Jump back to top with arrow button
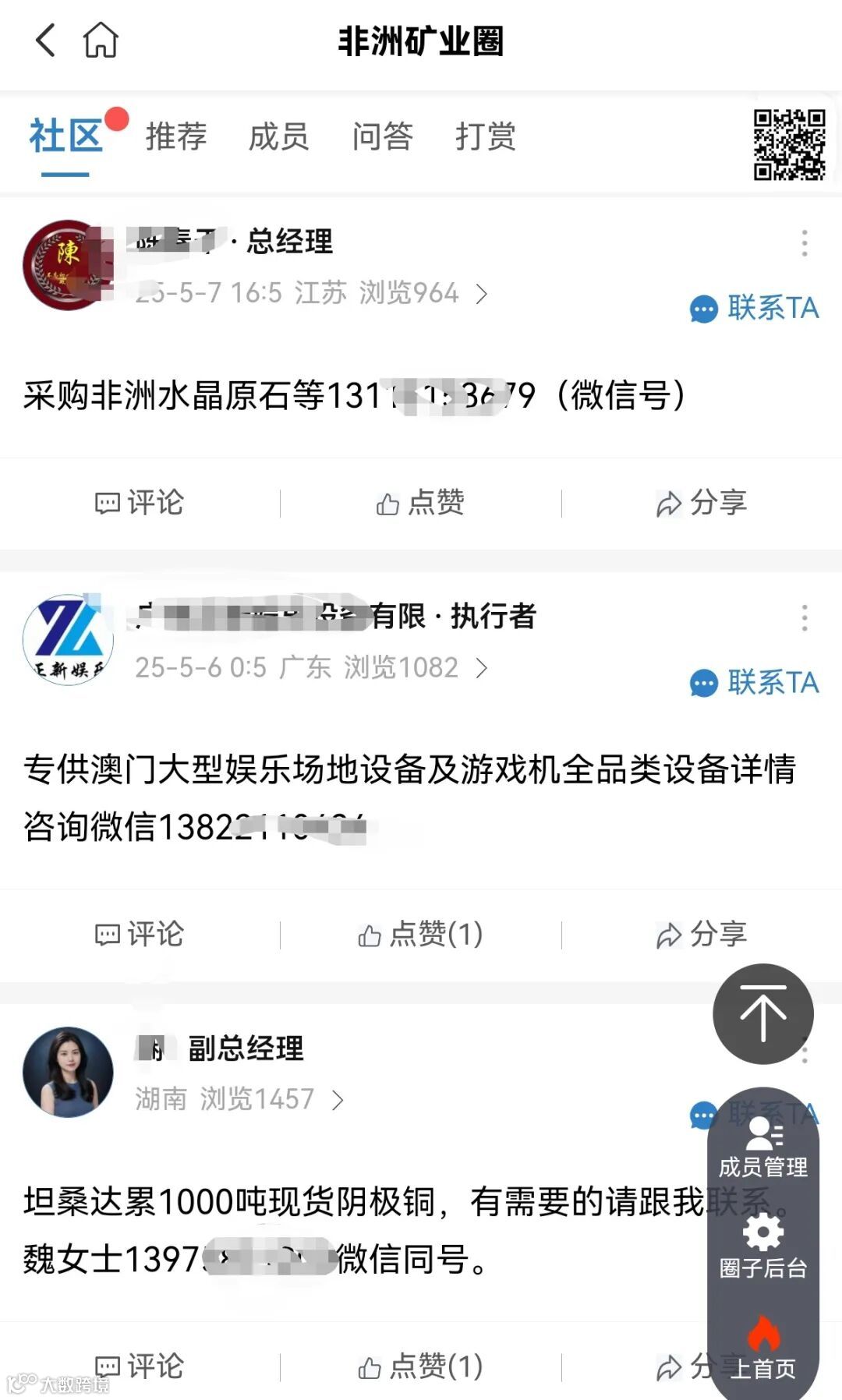842x1400 pixels. pos(763,1013)
